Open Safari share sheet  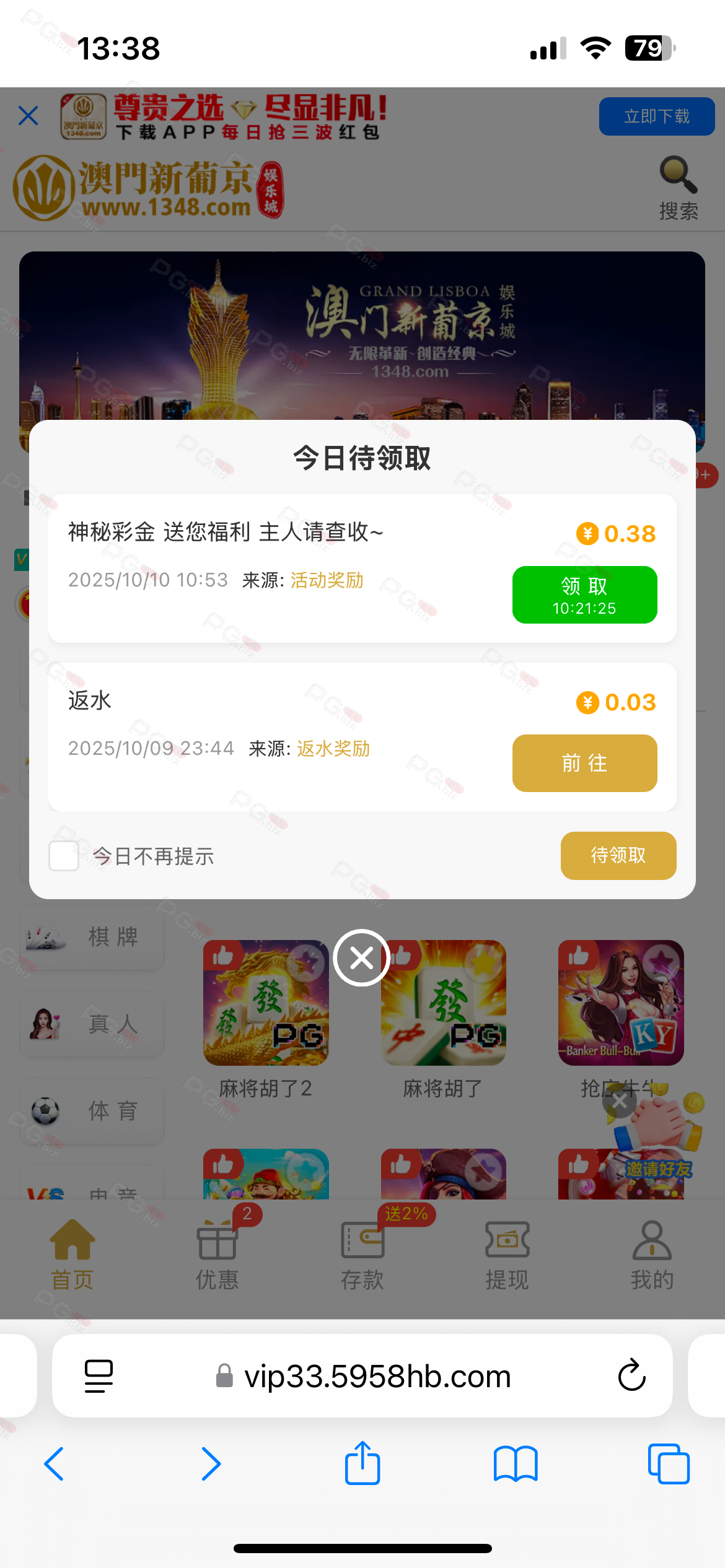362,1463
